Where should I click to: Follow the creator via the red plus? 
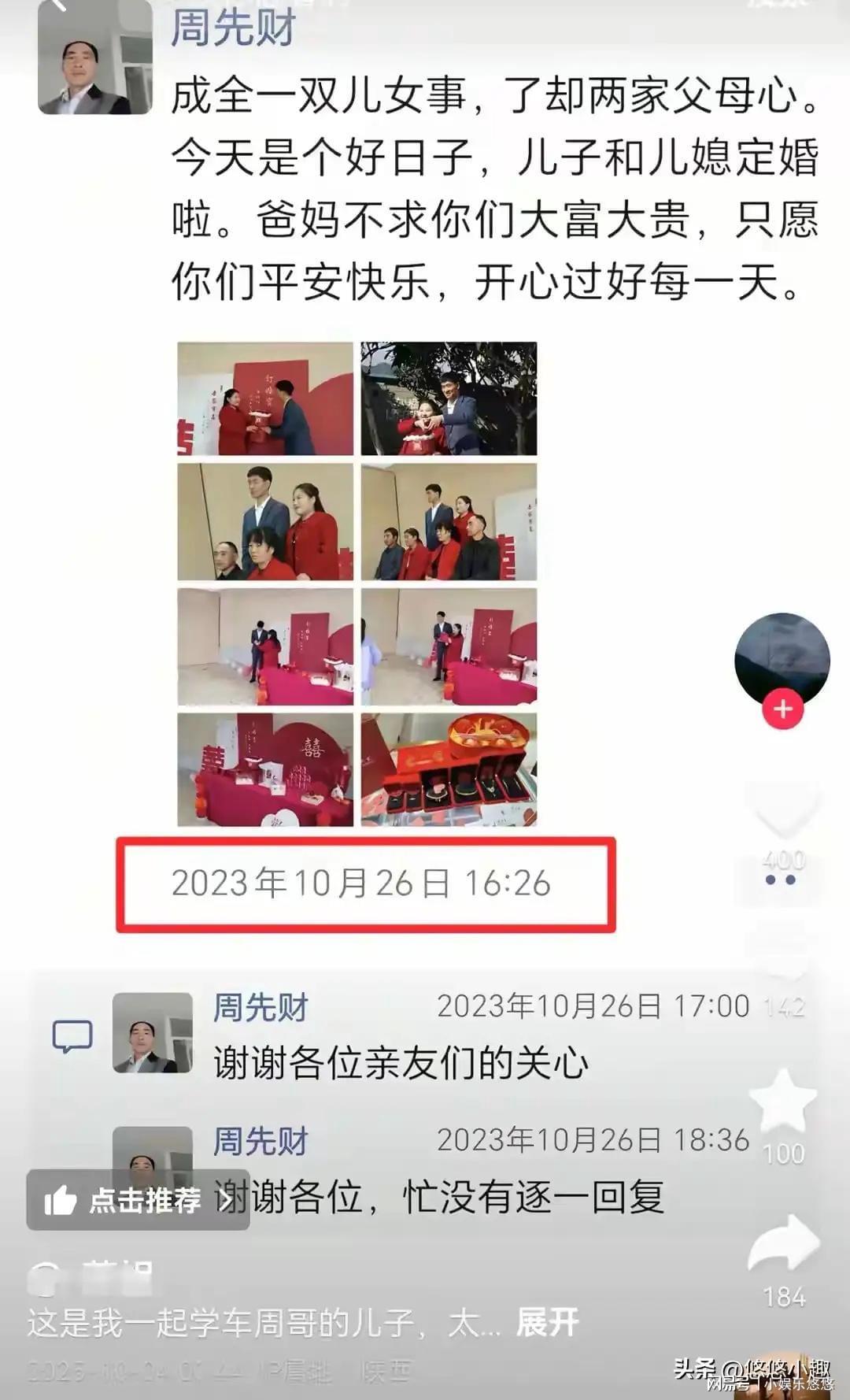pos(782,709)
